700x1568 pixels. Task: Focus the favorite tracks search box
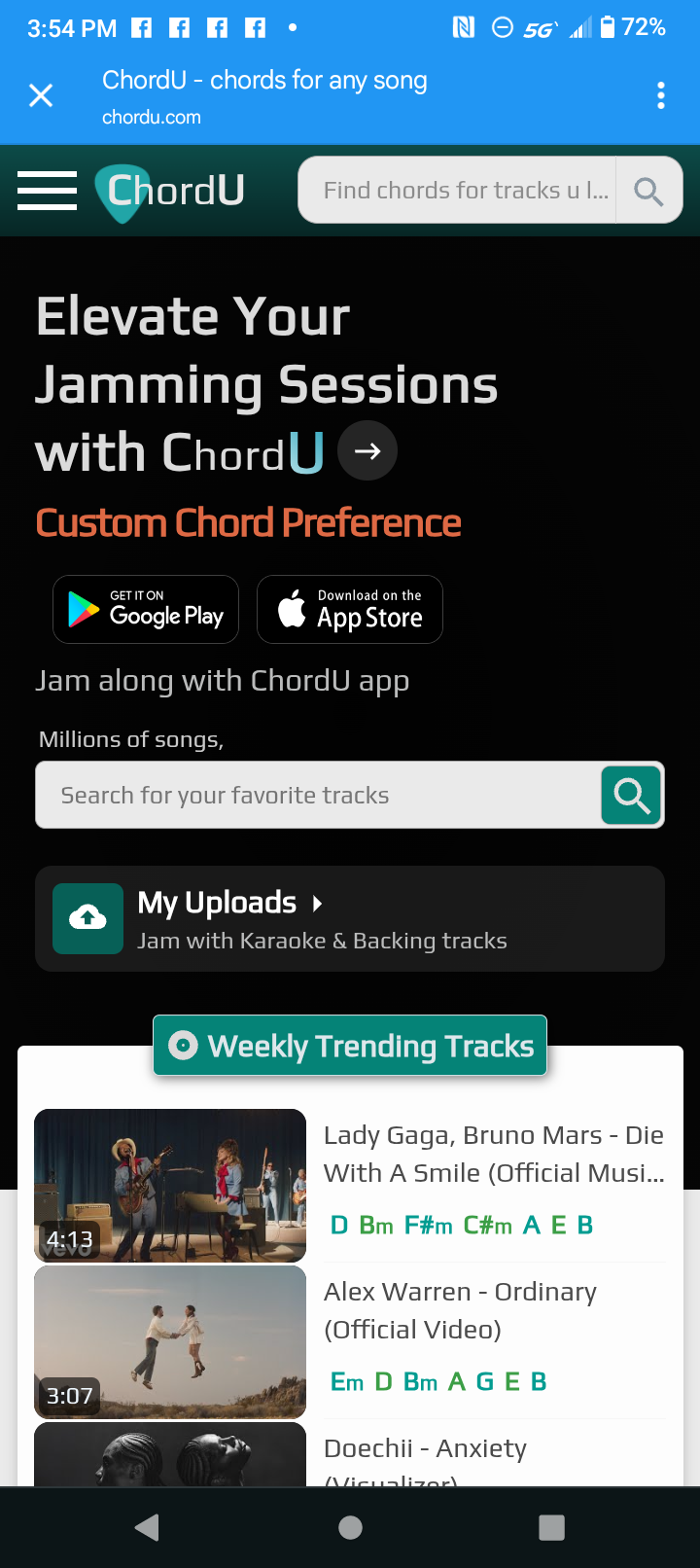pos(317,796)
